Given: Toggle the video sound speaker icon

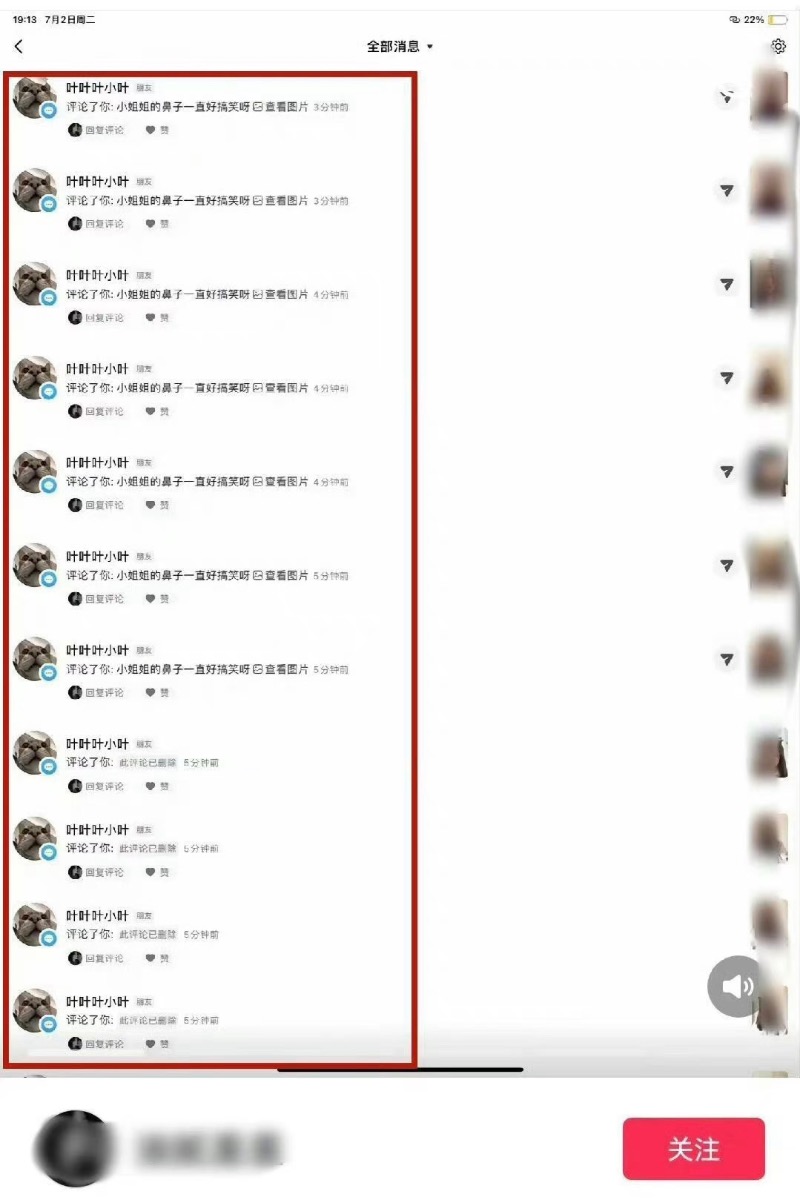Looking at the screenshot, I should point(737,987).
